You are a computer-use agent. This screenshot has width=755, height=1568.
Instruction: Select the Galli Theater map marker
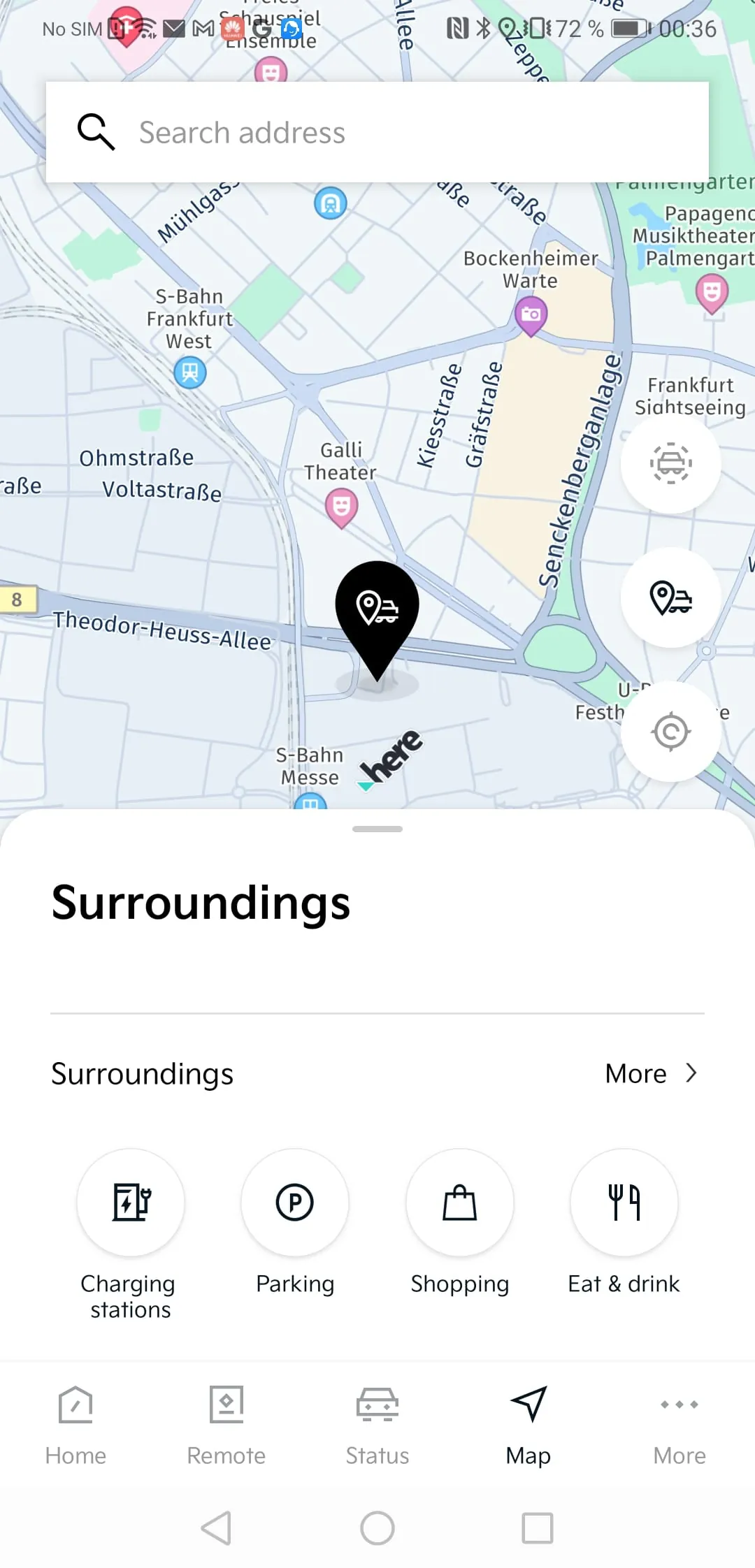(x=341, y=507)
